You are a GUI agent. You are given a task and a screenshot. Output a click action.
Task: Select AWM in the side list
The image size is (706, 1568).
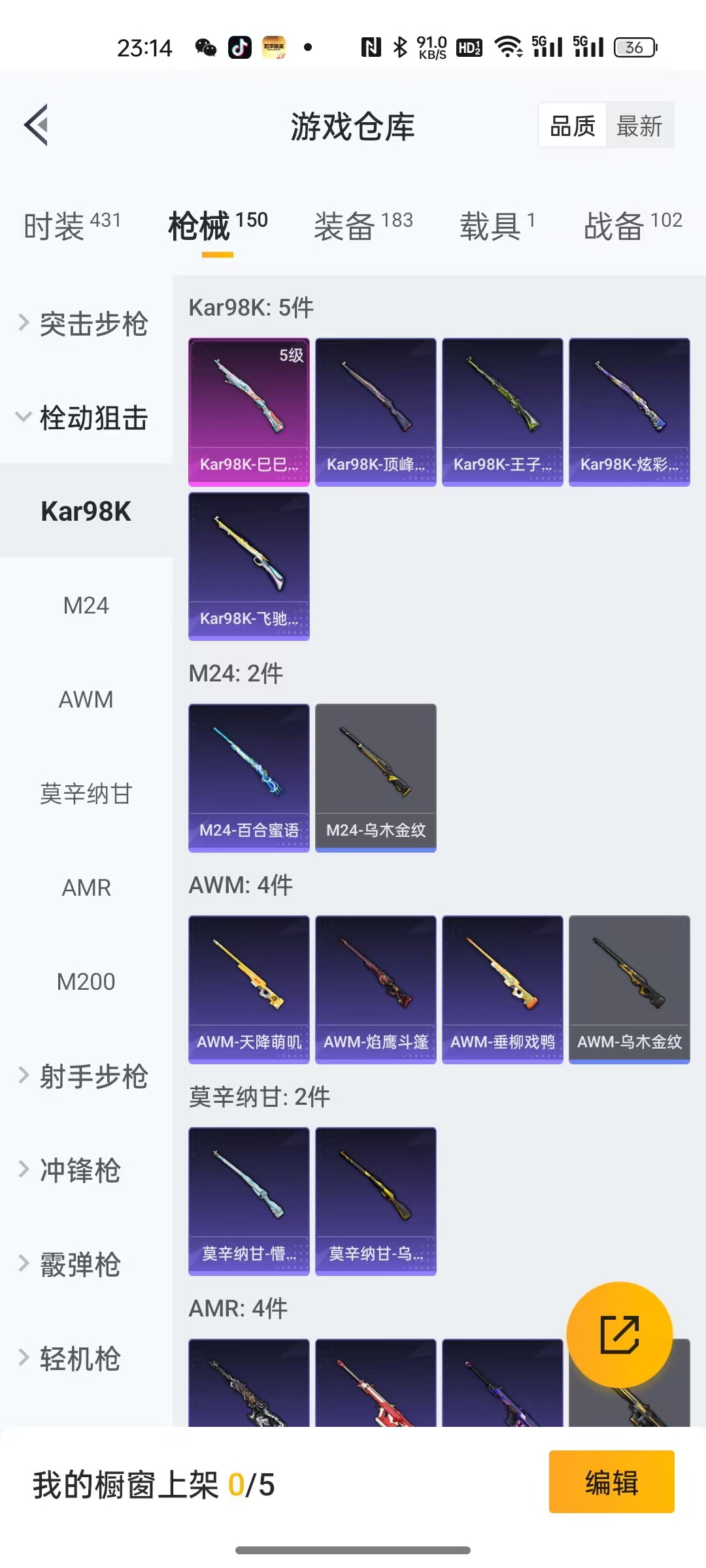tap(86, 700)
